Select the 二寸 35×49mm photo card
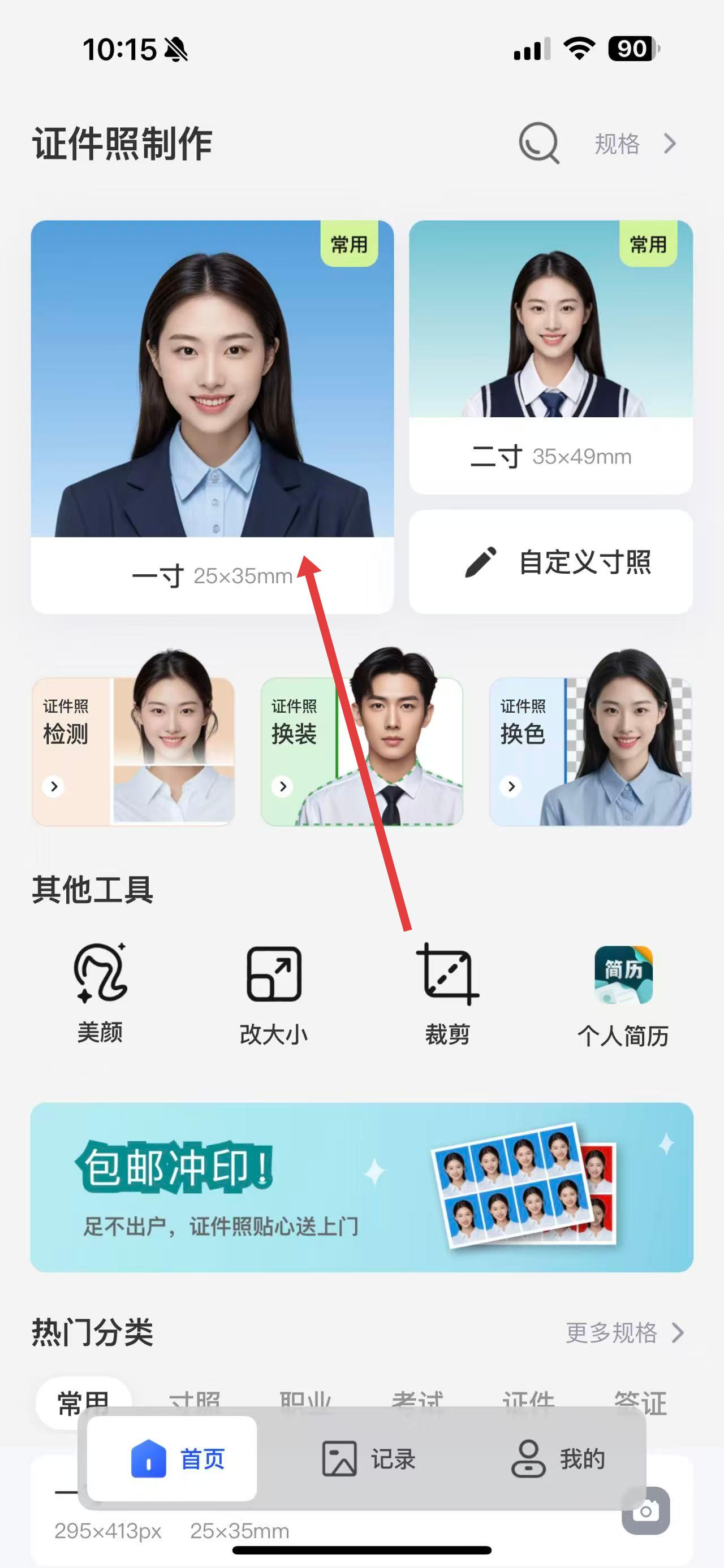The image size is (724, 1568). pos(550,357)
